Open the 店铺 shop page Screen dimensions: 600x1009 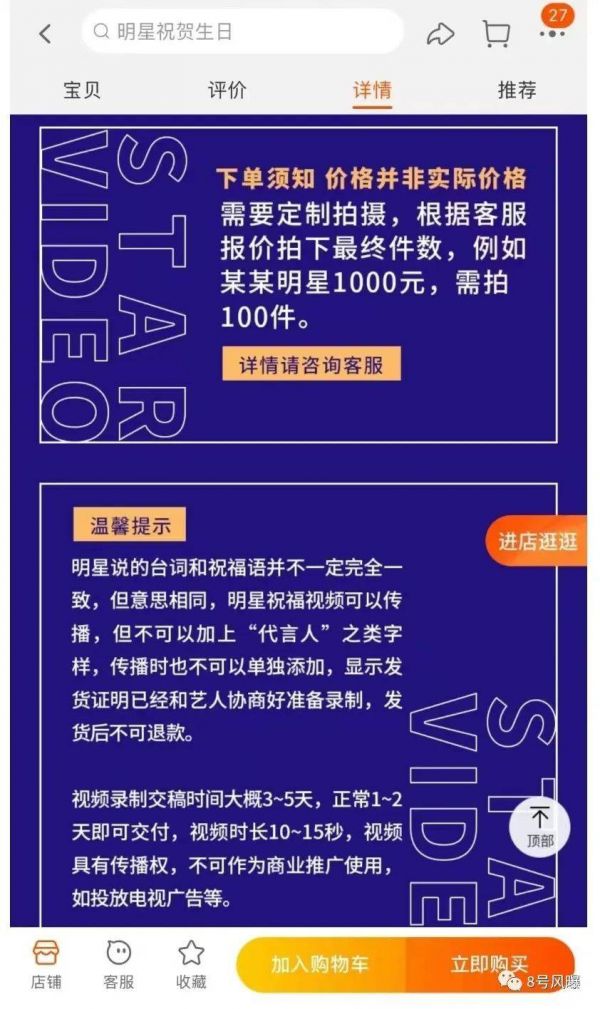coord(46,964)
